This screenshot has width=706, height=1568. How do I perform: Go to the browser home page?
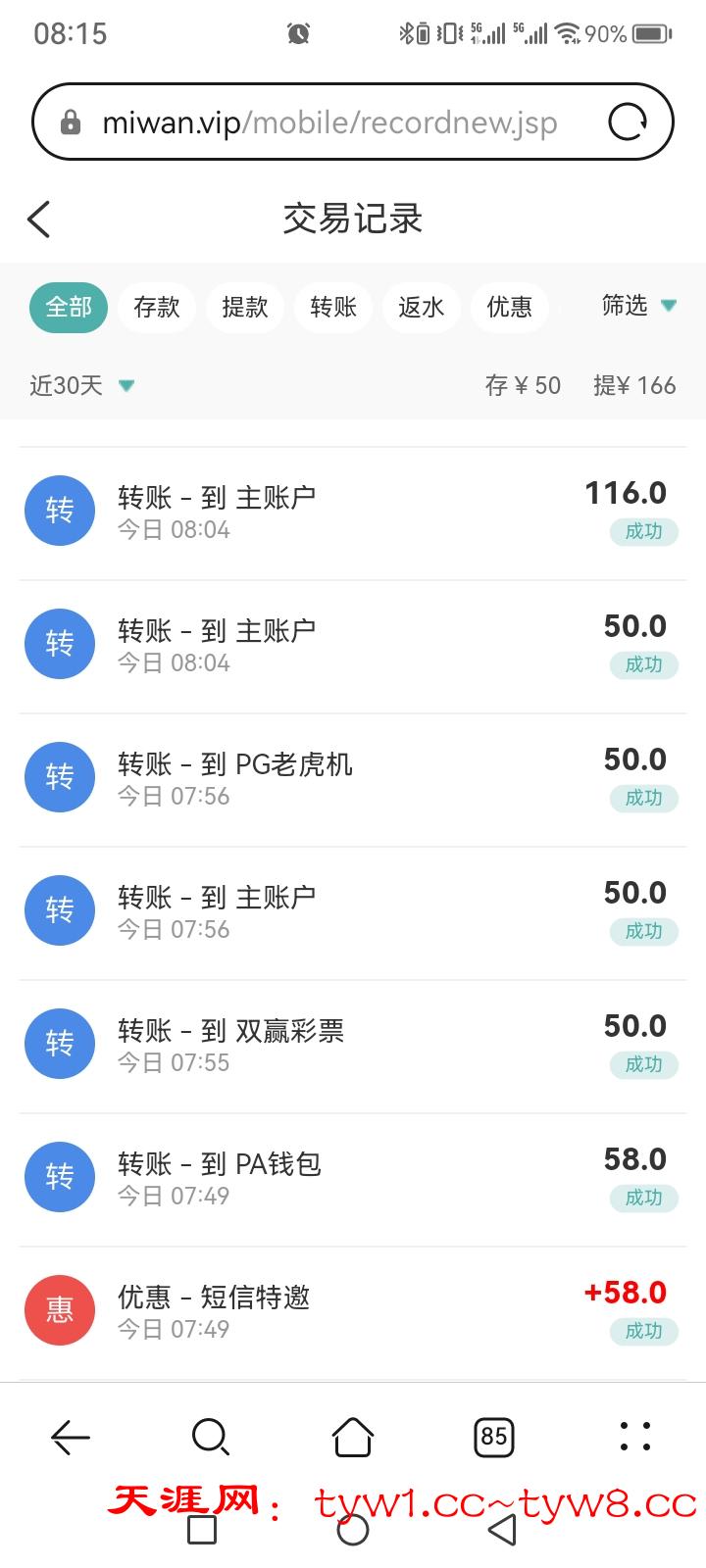click(353, 1437)
